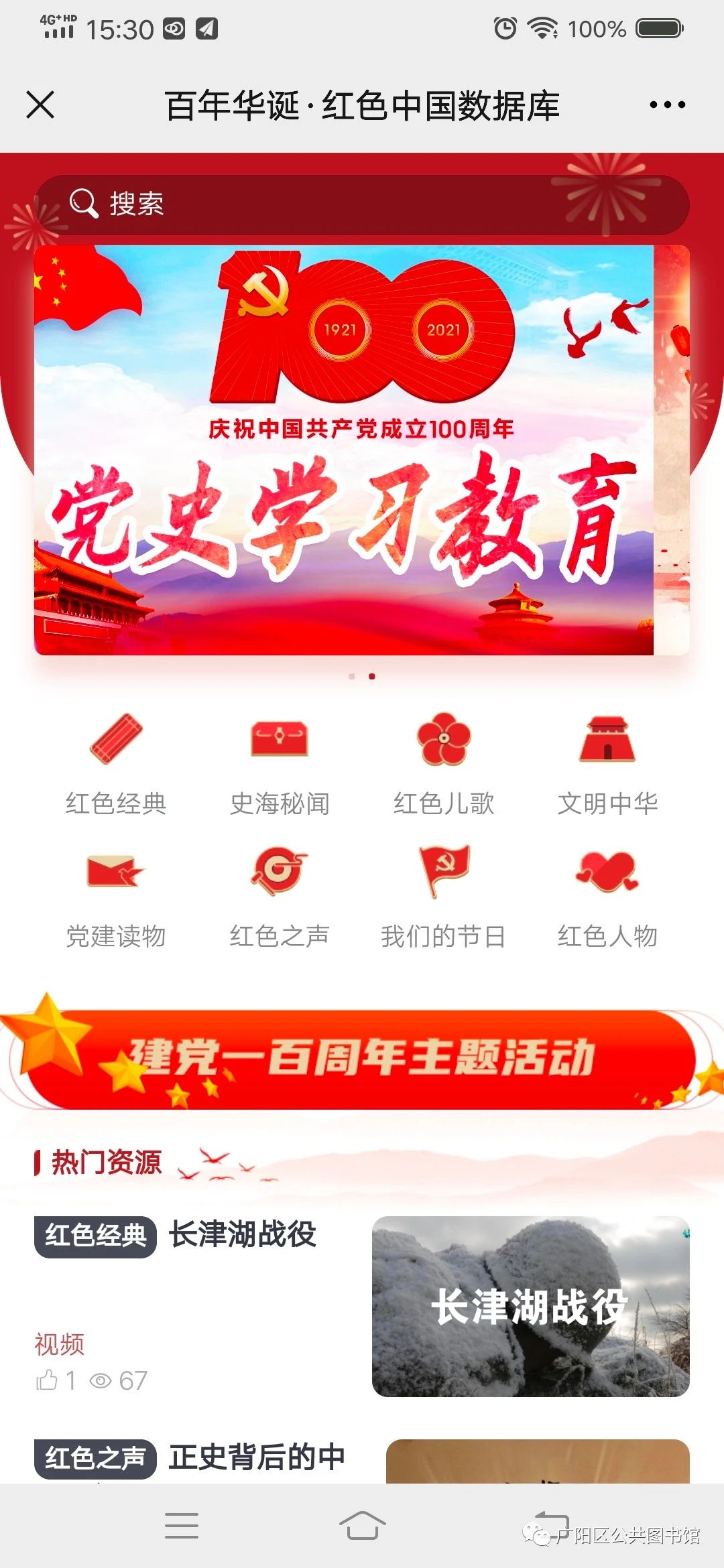Open the 长津湖战役 video thumbnail

[x=530, y=1306]
